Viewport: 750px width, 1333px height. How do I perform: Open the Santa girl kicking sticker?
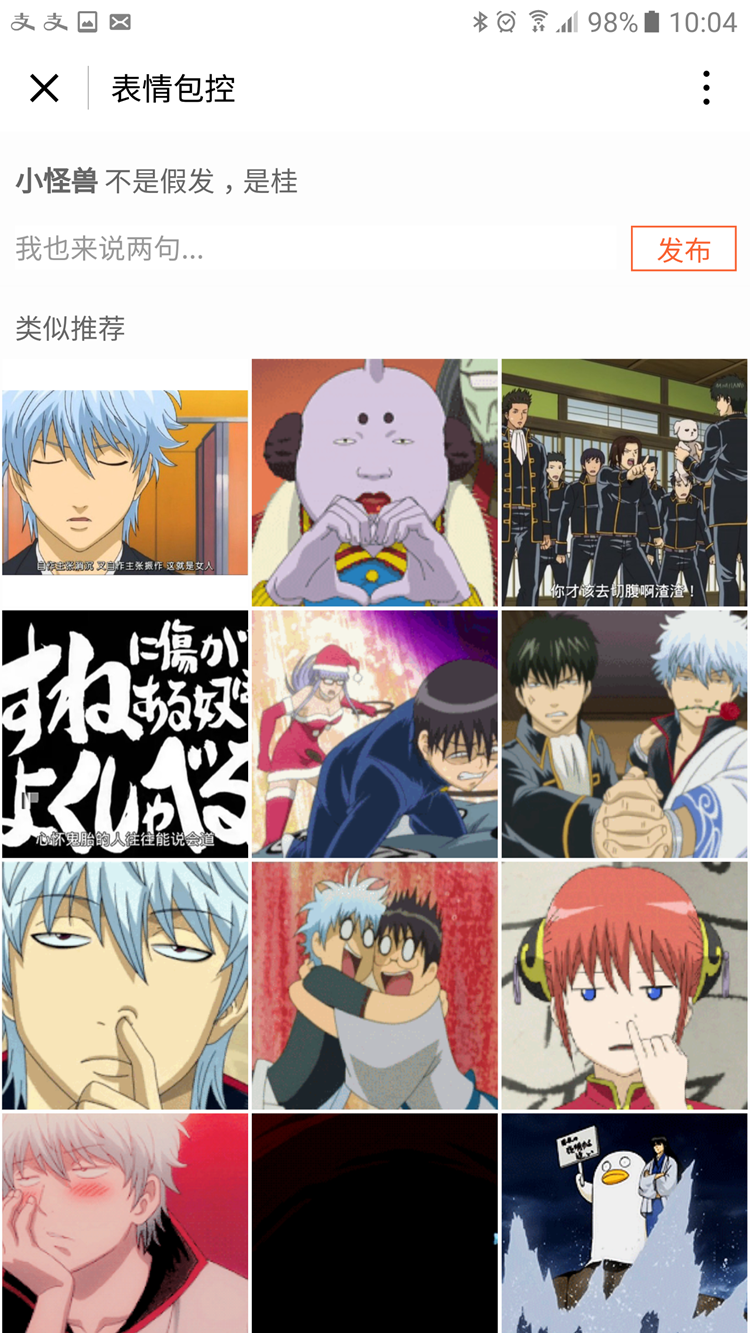(x=374, y=733)
